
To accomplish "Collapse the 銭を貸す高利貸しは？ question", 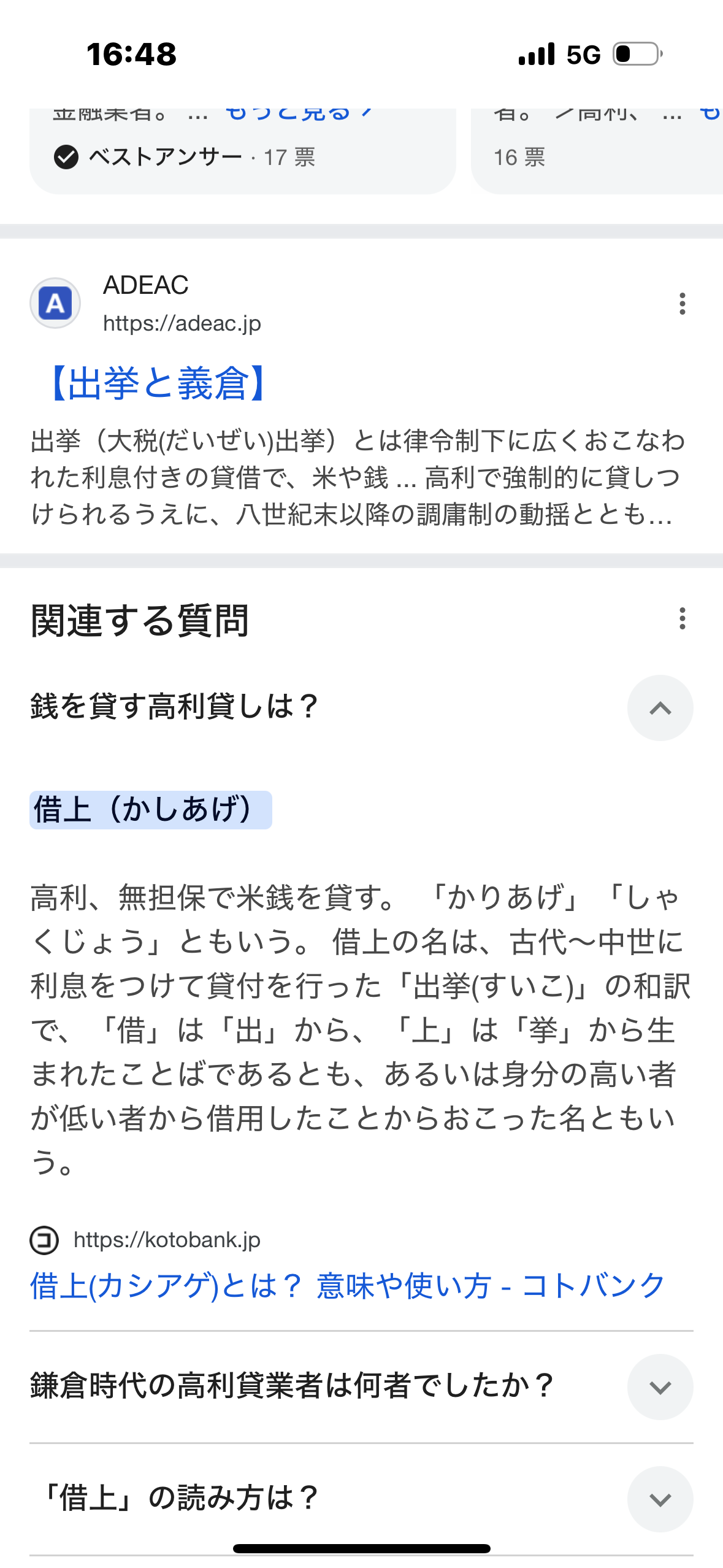I will click(x=660, y=708).
